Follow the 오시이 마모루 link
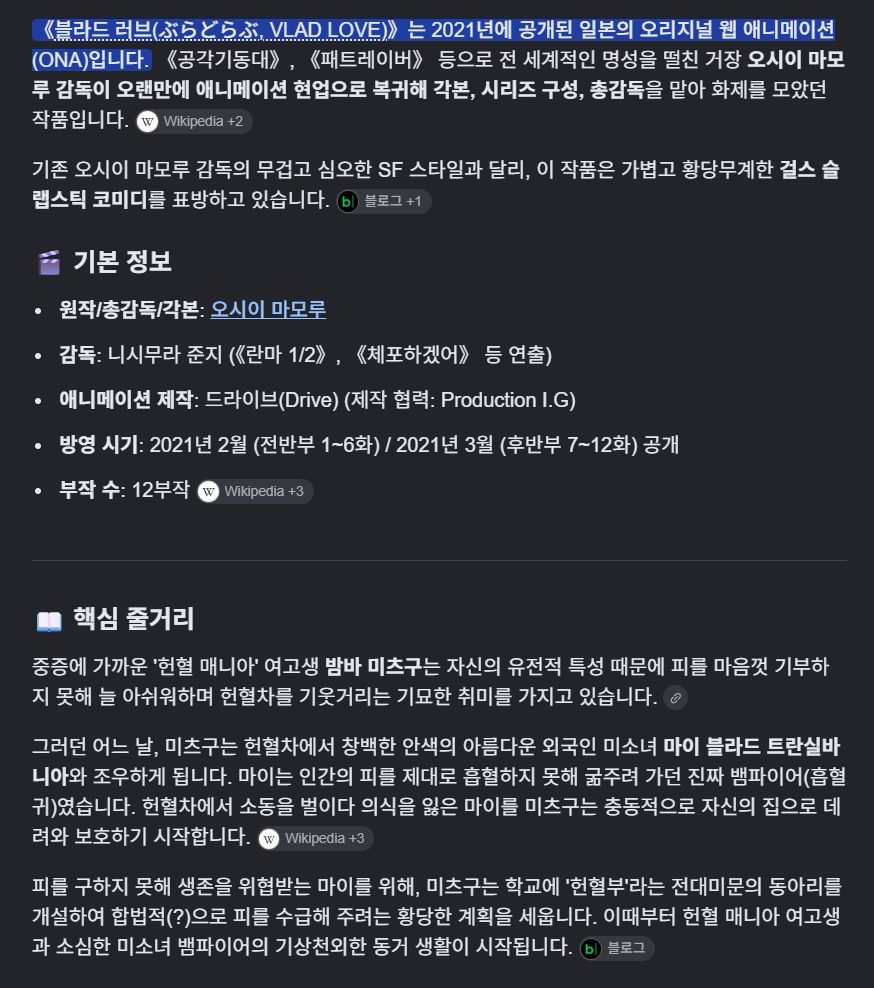The height and width of the screenshot is (988, 874). [x=268, y=309]
